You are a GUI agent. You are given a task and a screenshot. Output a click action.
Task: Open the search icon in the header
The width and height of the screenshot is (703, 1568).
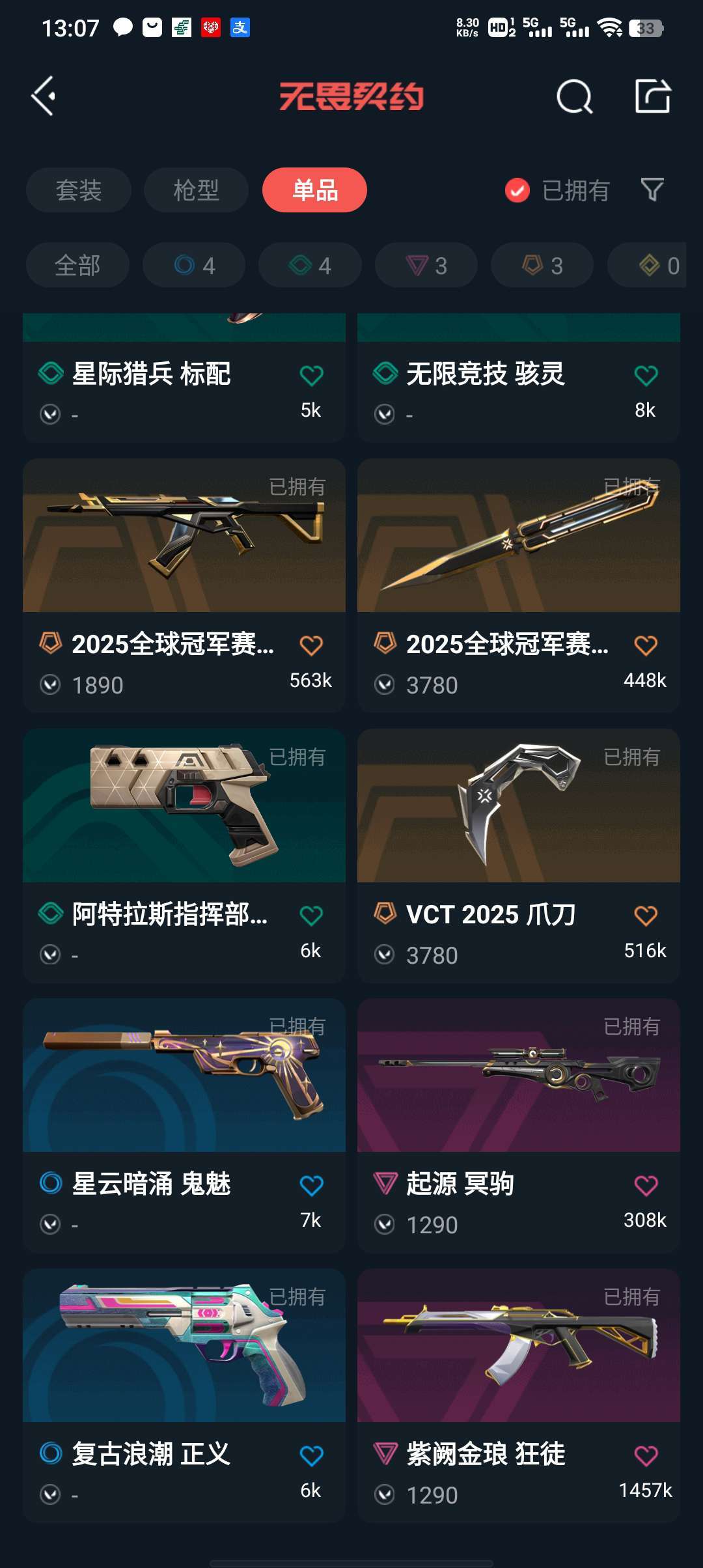[x=574, y=96]
